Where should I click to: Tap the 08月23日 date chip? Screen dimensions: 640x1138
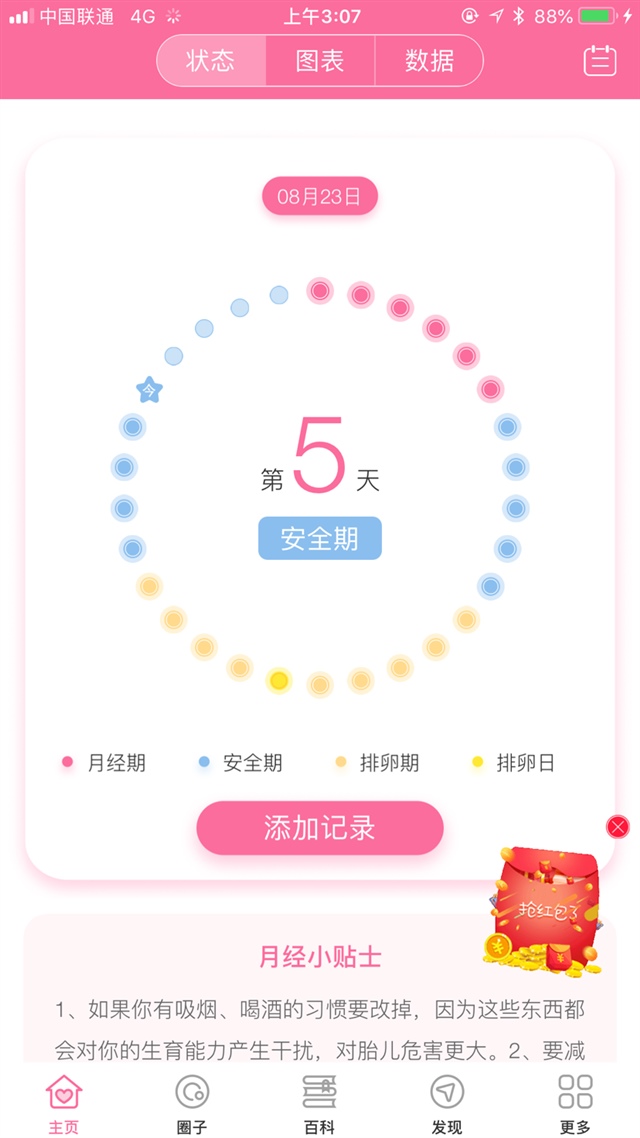[x=319, y=196]
